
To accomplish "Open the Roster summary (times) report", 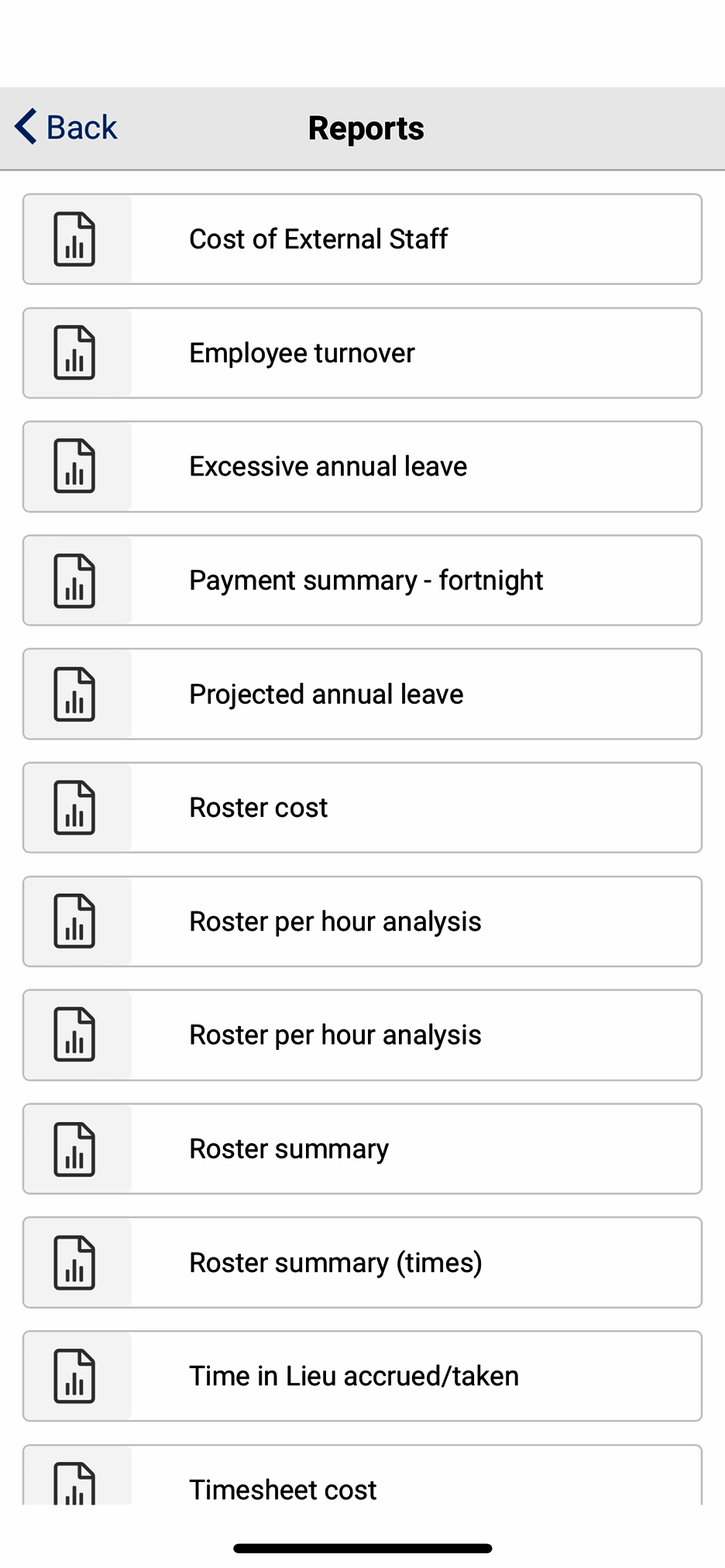I will point(362,1263).
